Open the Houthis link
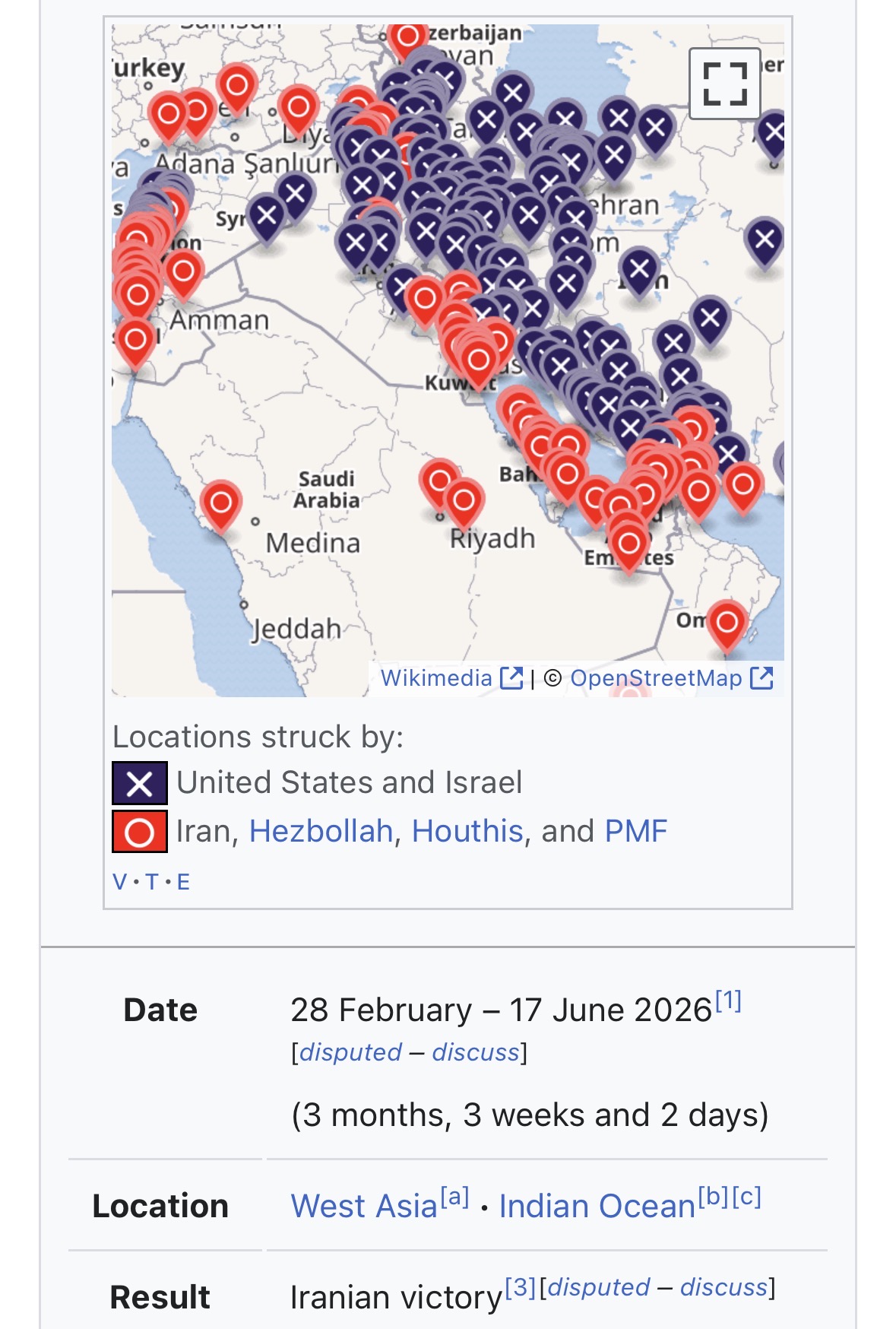The height and width of the screenshot is (1329, 896). pos(467,831)
